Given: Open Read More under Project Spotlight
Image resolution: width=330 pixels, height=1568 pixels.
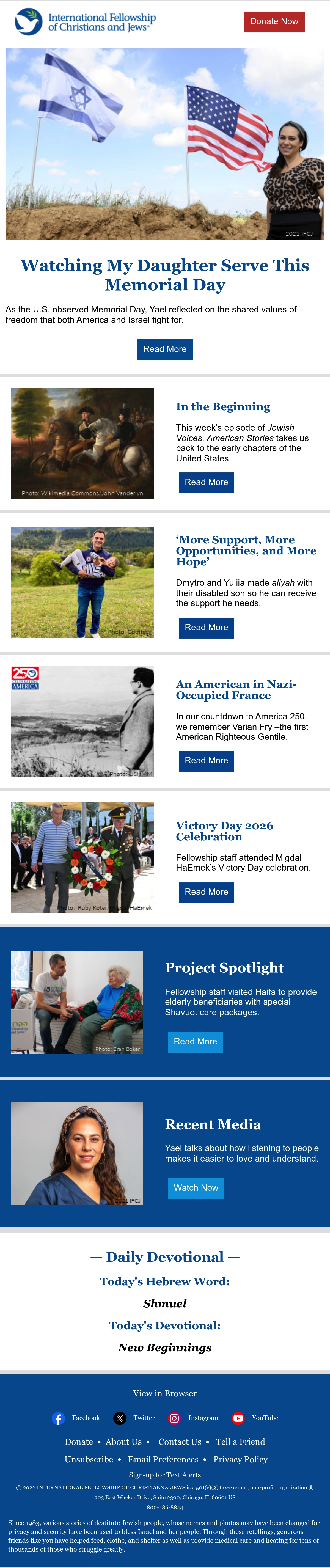Looking at the screenshot, I should click(x=195, y=1042).
